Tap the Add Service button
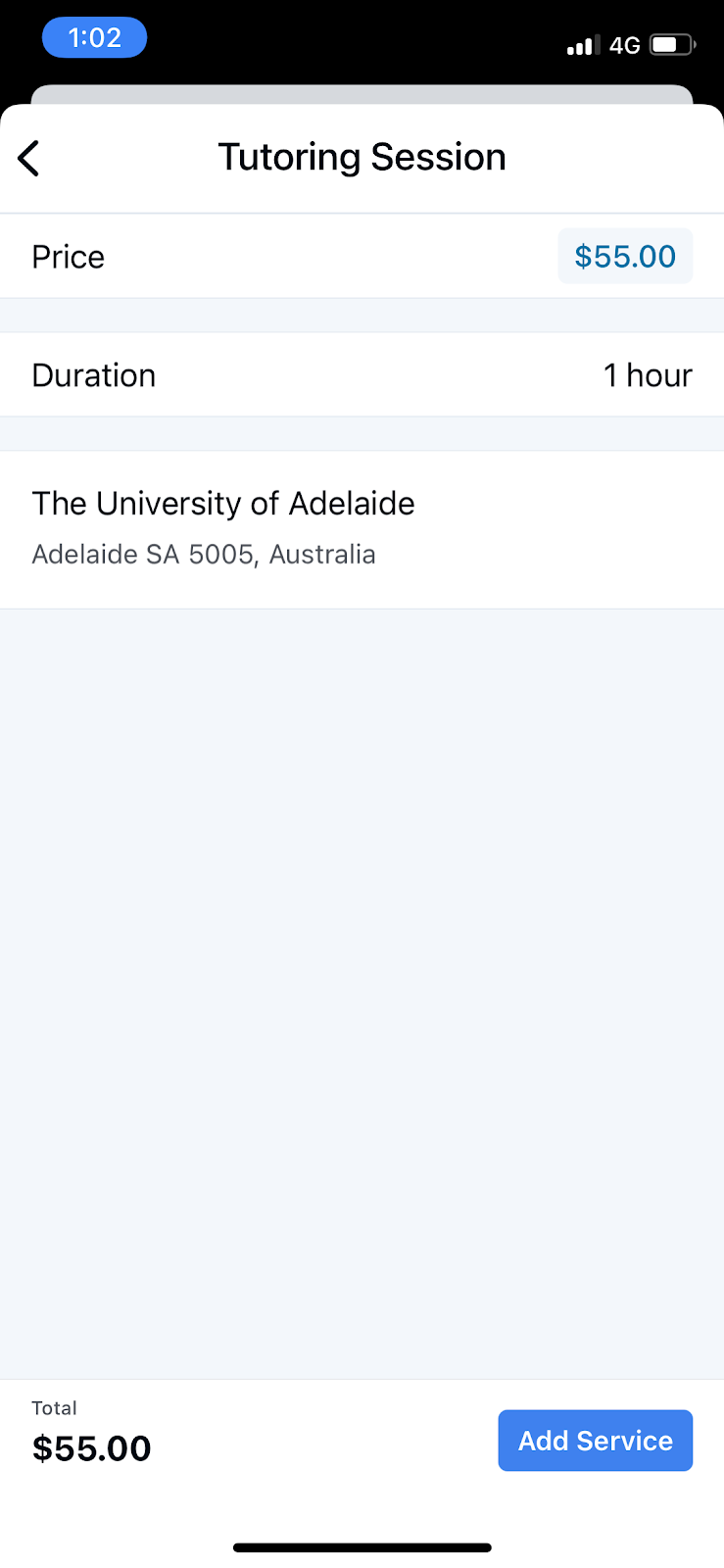 [596, 1441]
